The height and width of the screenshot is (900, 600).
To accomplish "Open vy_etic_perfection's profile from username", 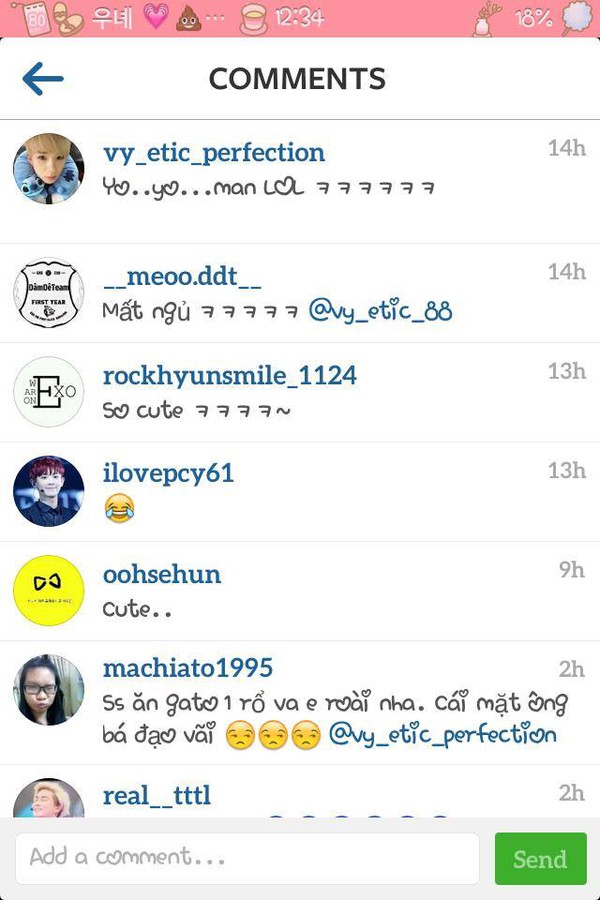I will pos(214,154).
